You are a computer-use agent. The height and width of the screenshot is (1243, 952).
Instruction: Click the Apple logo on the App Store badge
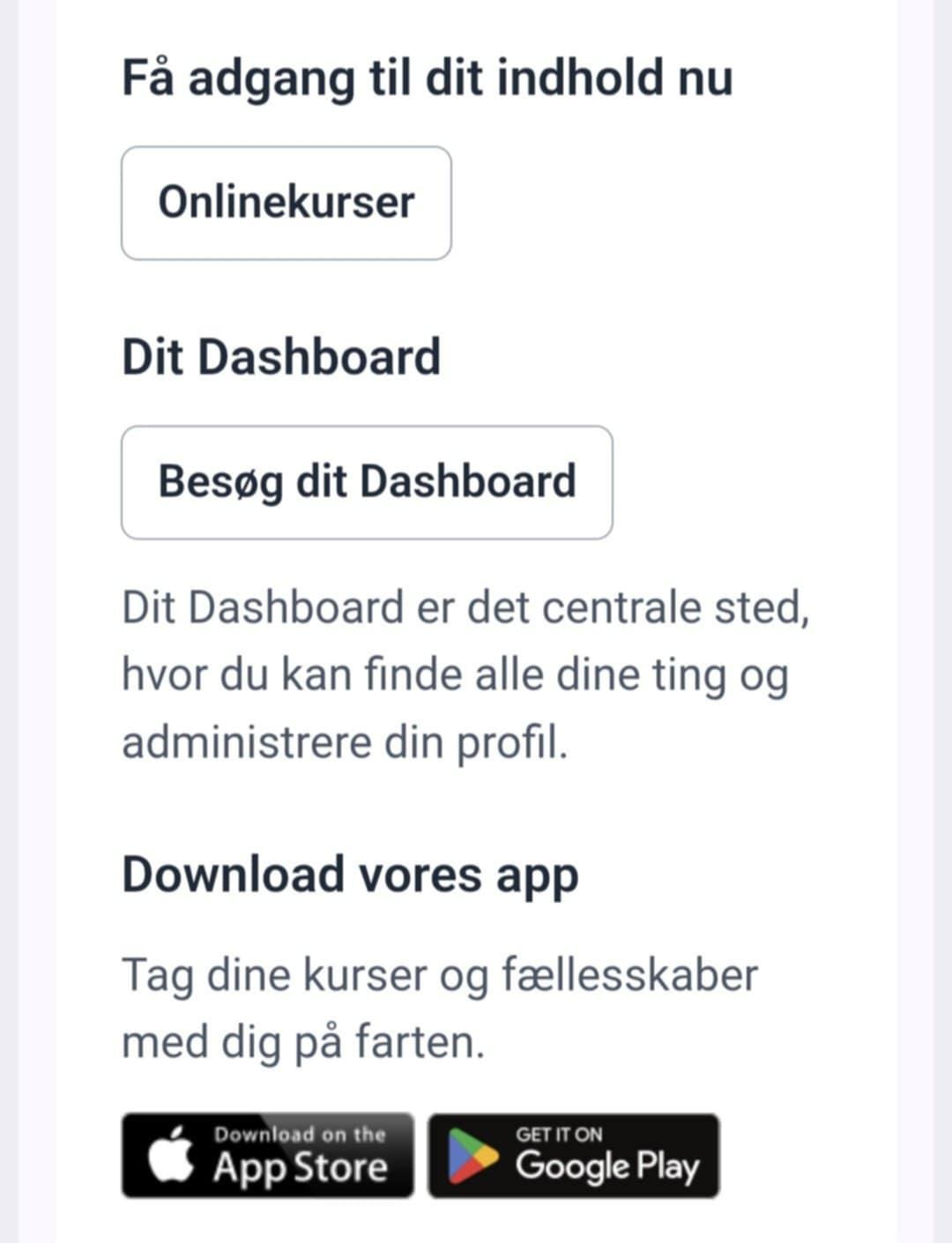point(174,1155)
